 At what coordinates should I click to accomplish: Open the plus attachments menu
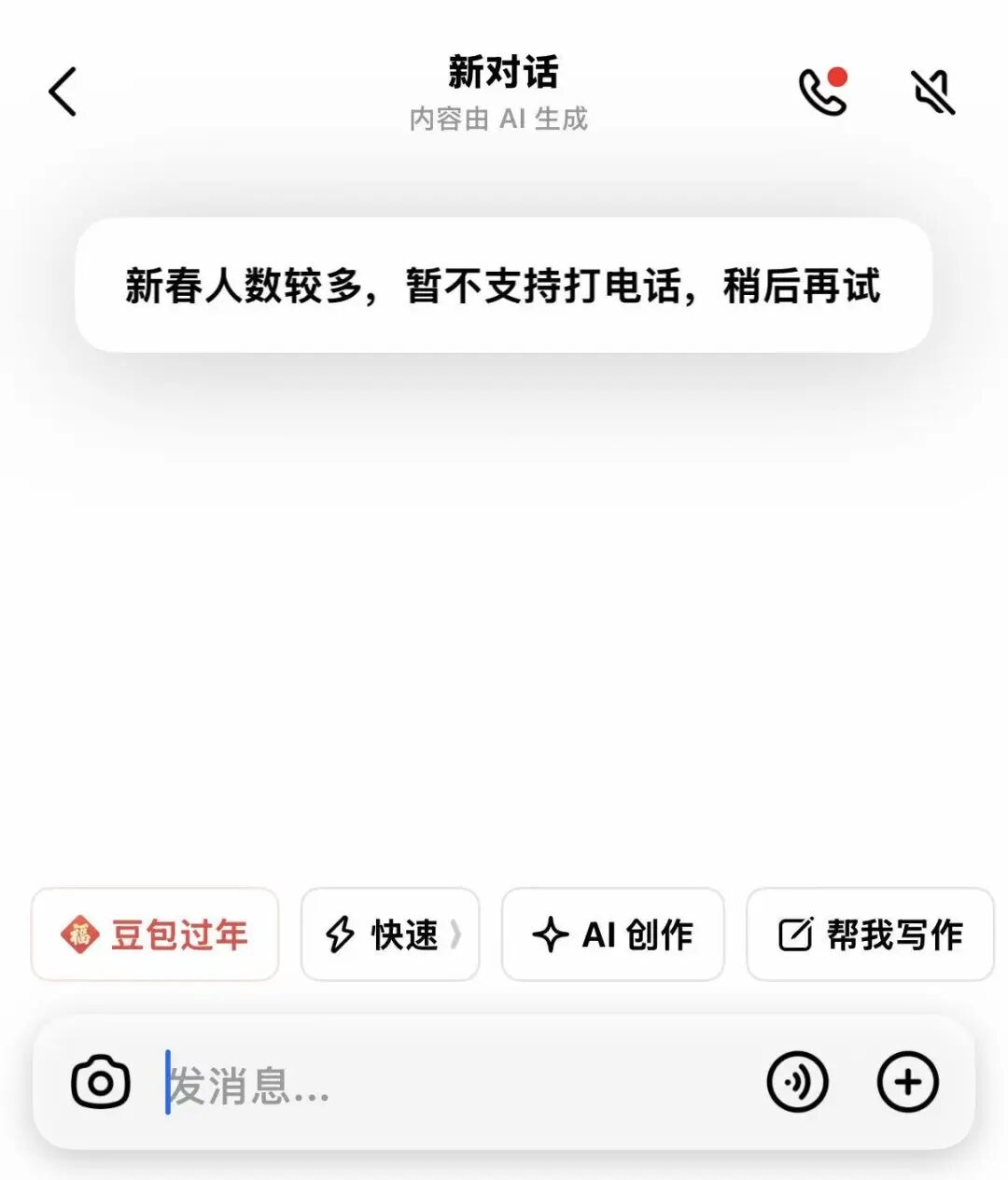[x=907, y=1083]
